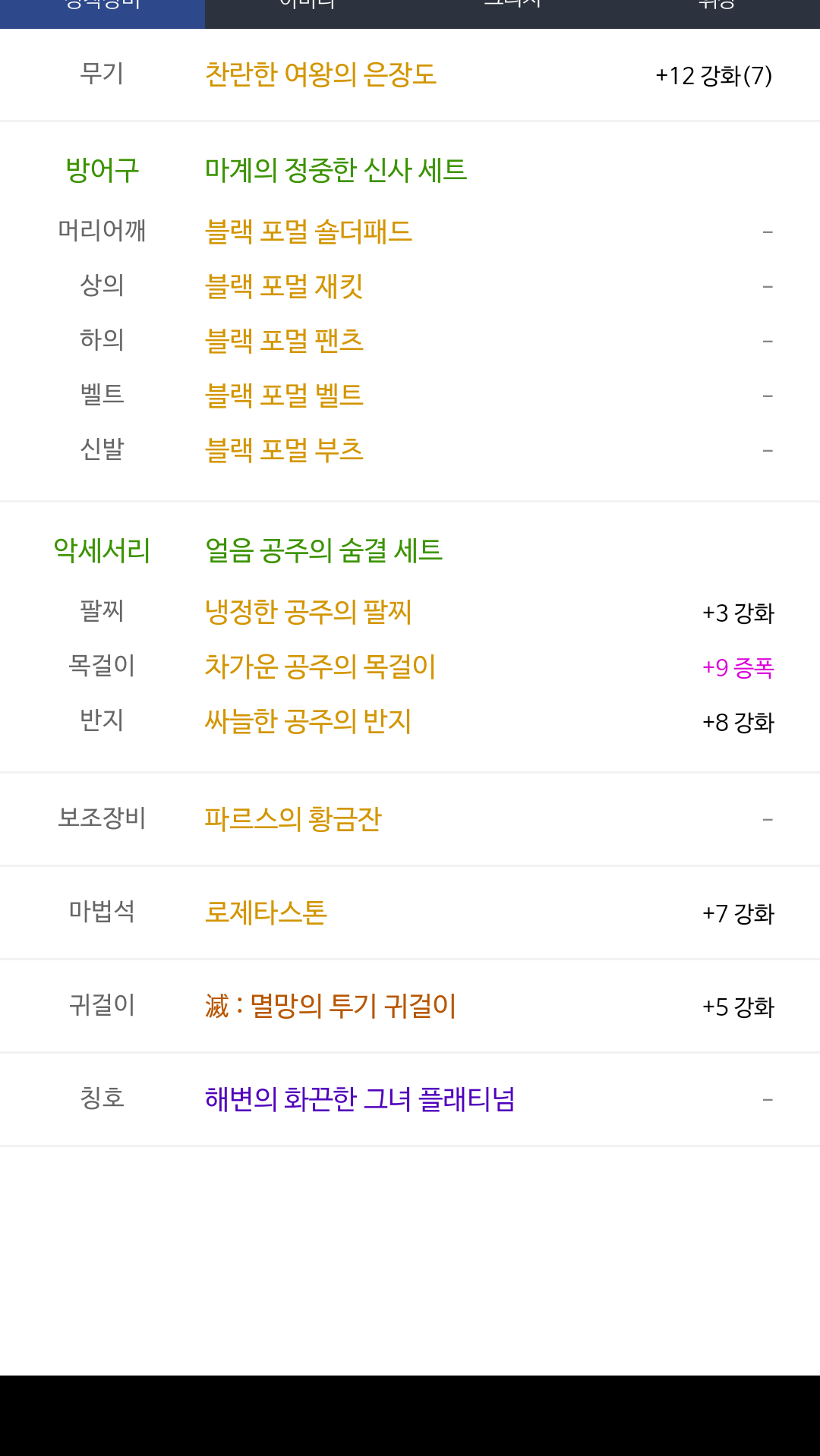Select necklace 차가운 공주의 목걸이
The height and width of the screenshot is (1456, 820).
click(320, 667)
